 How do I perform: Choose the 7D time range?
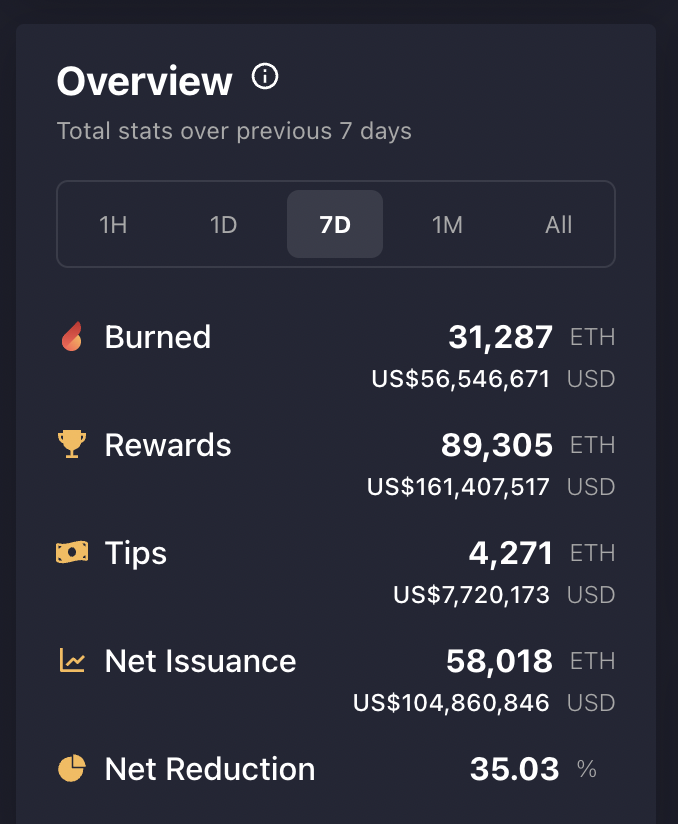click(335, 224)
